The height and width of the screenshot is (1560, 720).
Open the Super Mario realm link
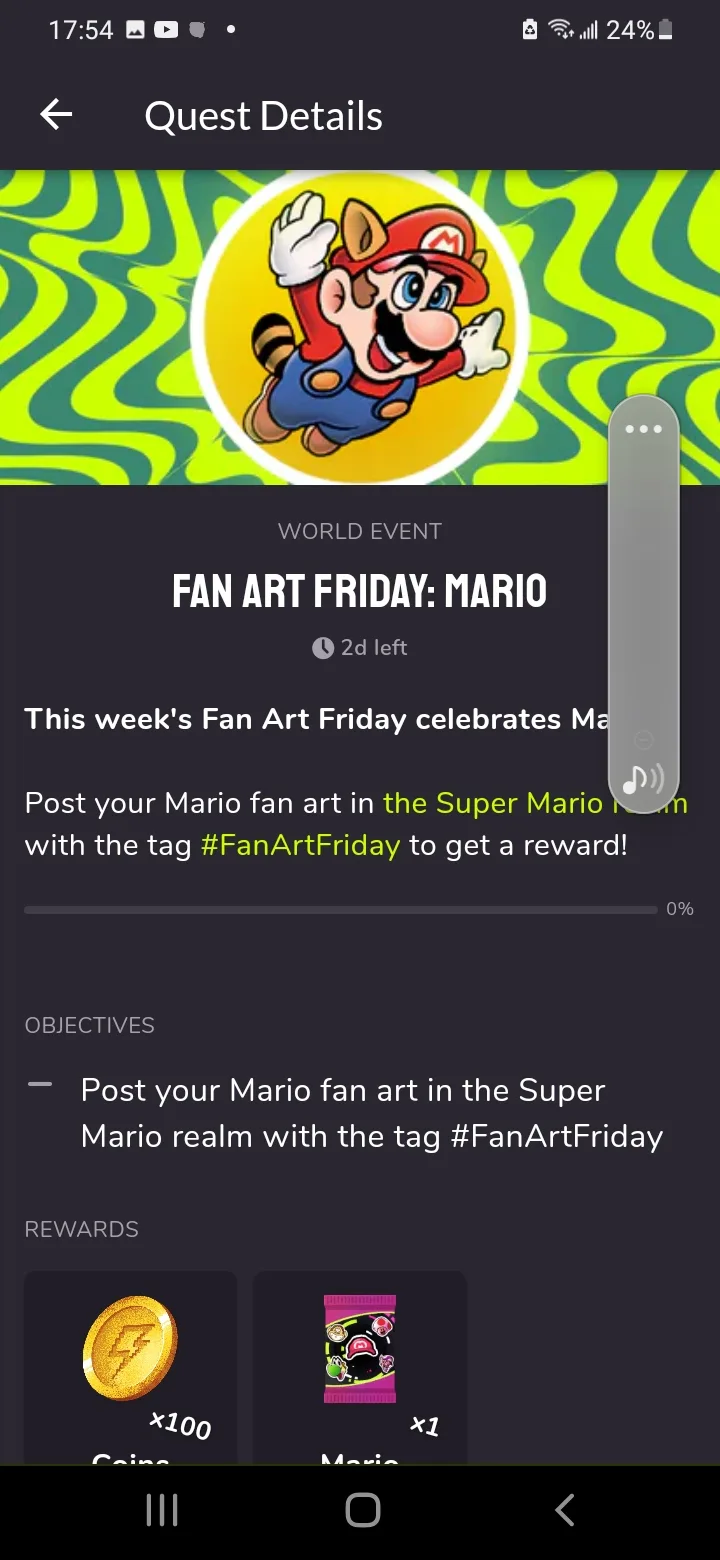(x=494, y=803)
